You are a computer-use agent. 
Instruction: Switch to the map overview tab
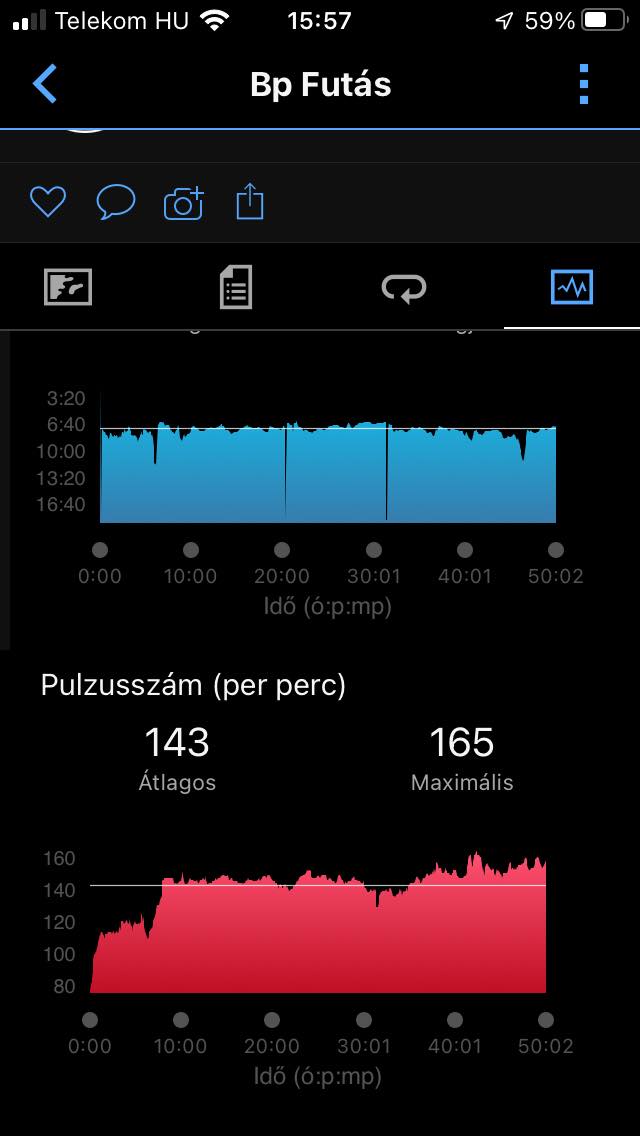pyautogui.click(x=68, y=288)
